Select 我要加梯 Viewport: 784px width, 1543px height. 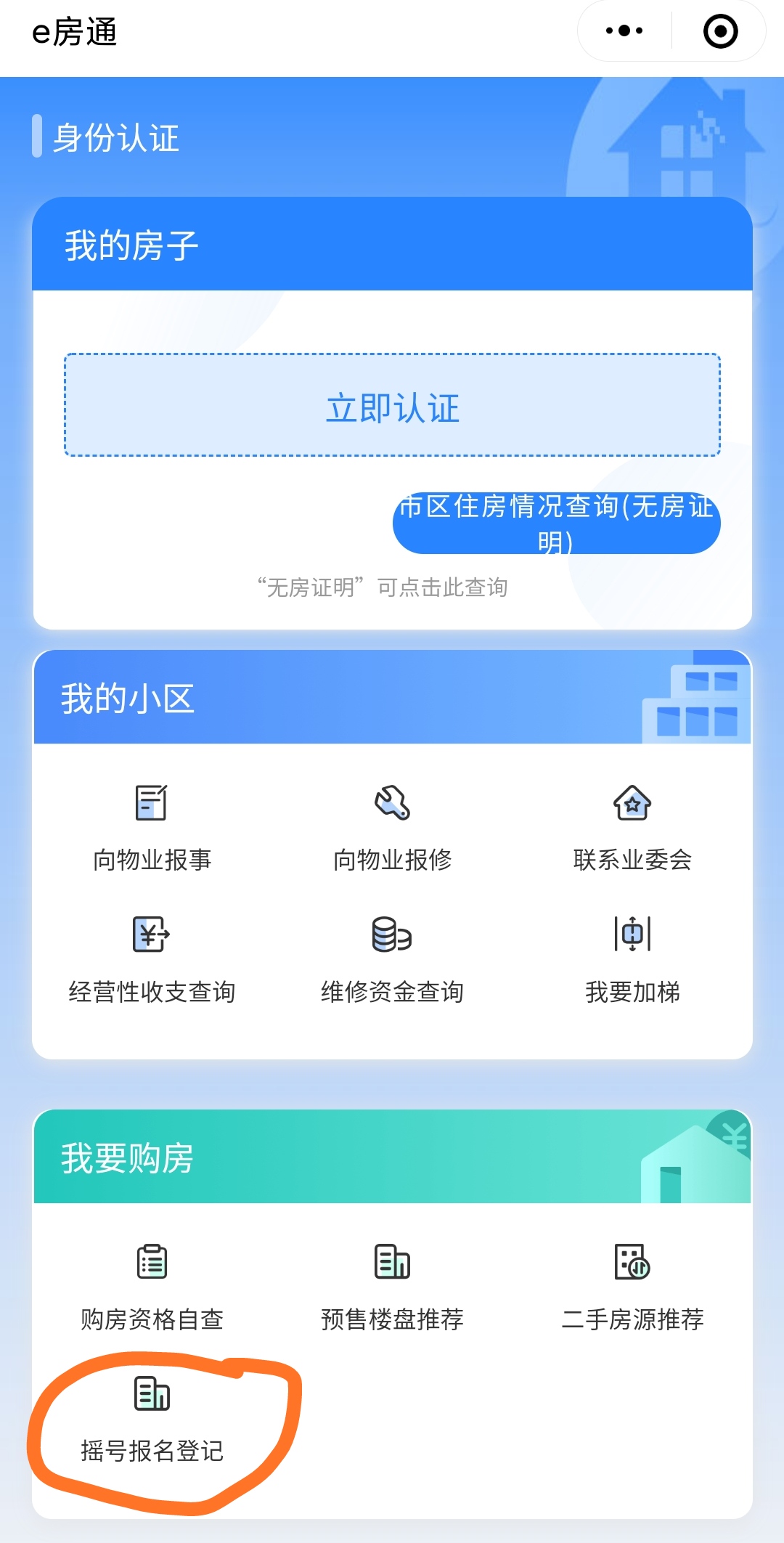point(632,960)
